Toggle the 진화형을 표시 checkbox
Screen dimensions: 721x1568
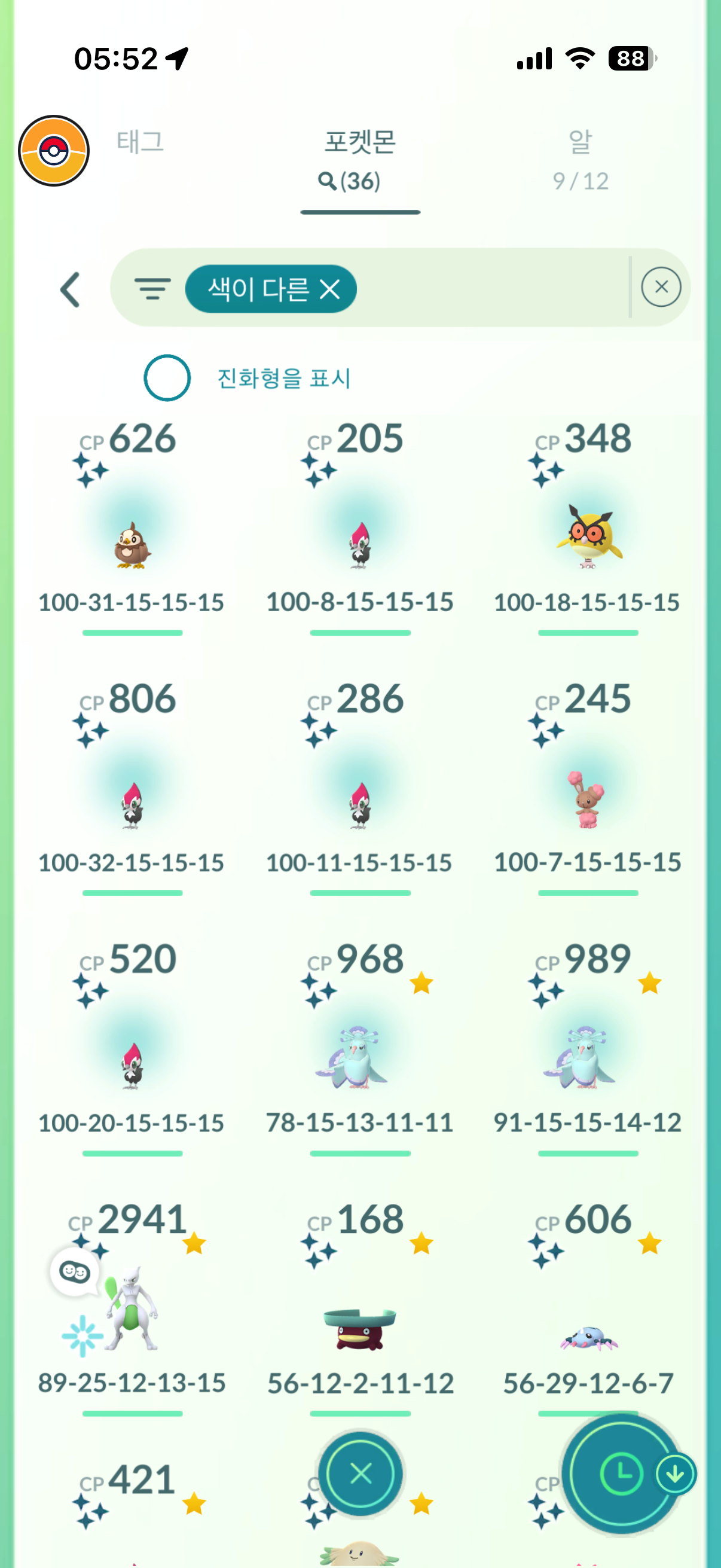click(167, 378)
